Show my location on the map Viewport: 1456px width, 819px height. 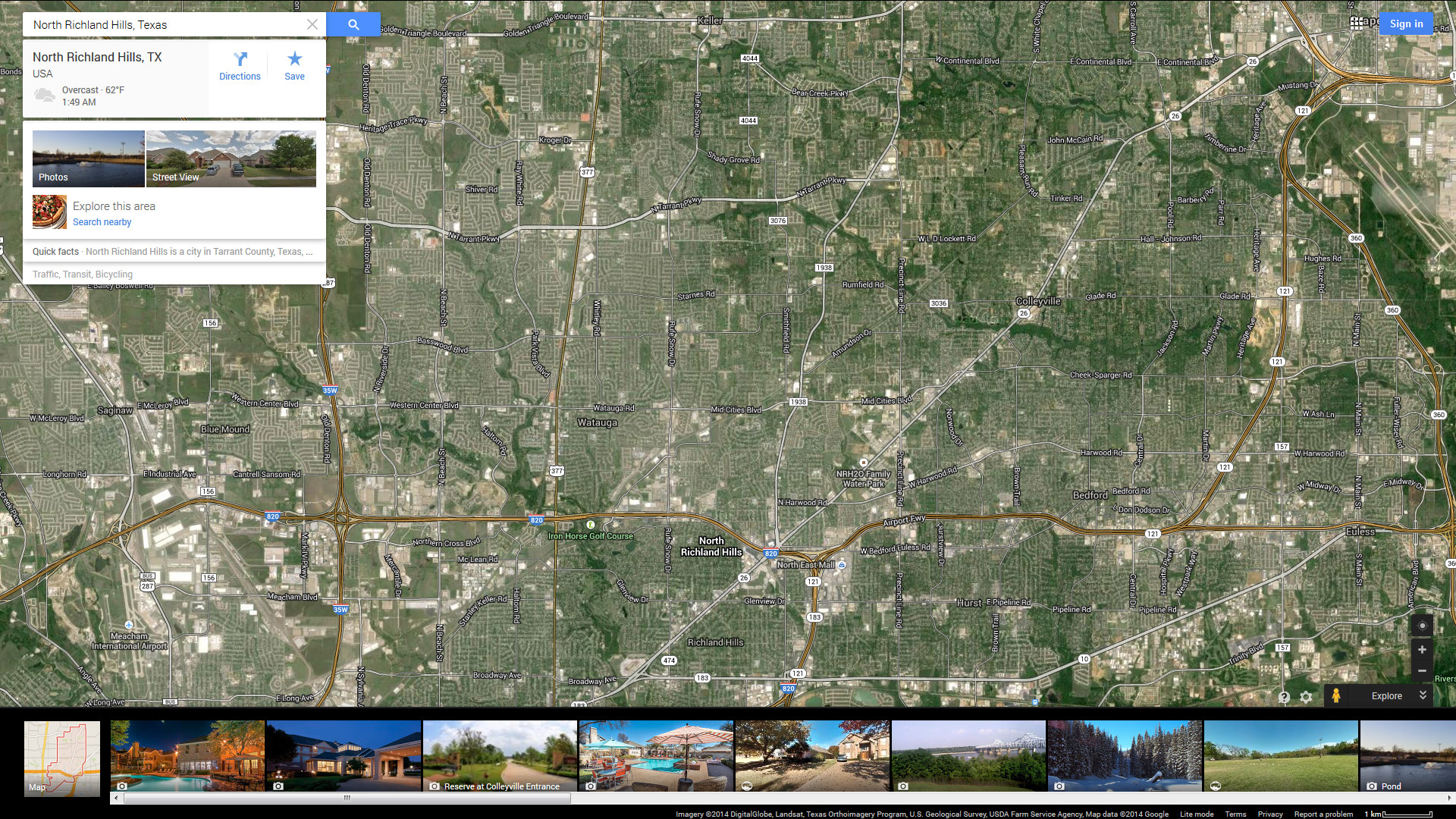[1422, 626]
